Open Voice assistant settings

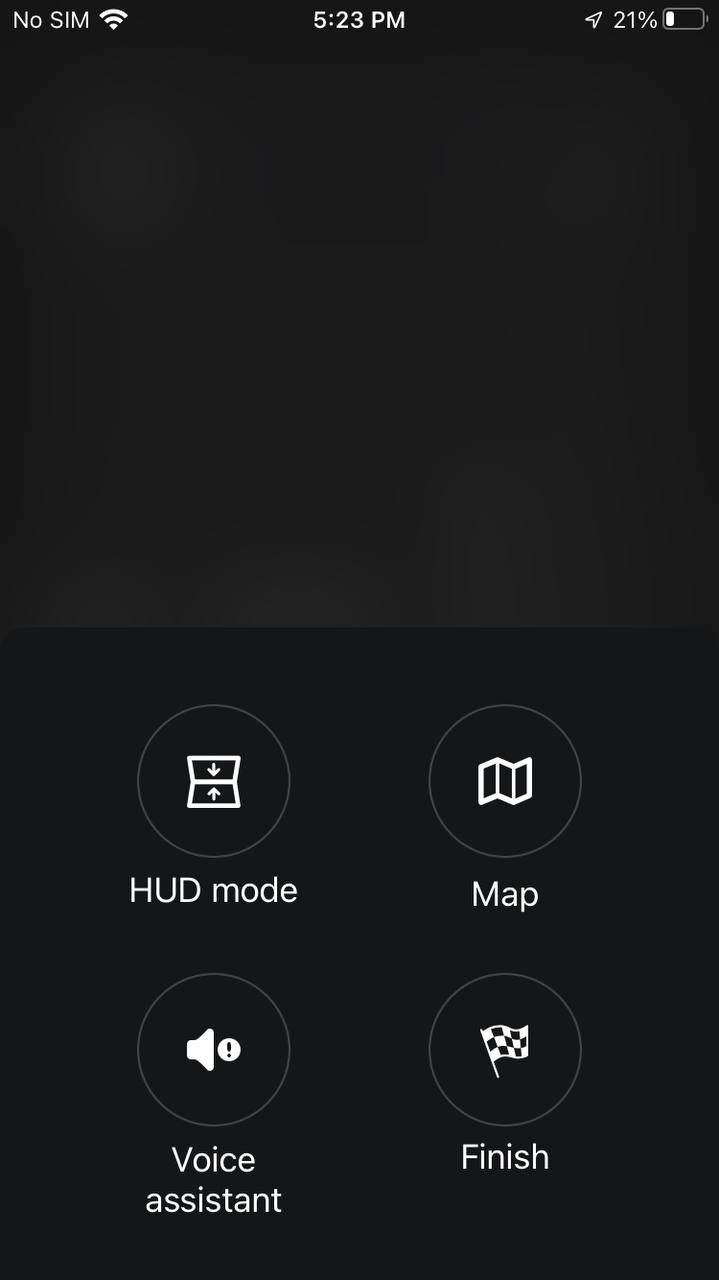point(213,1050)
